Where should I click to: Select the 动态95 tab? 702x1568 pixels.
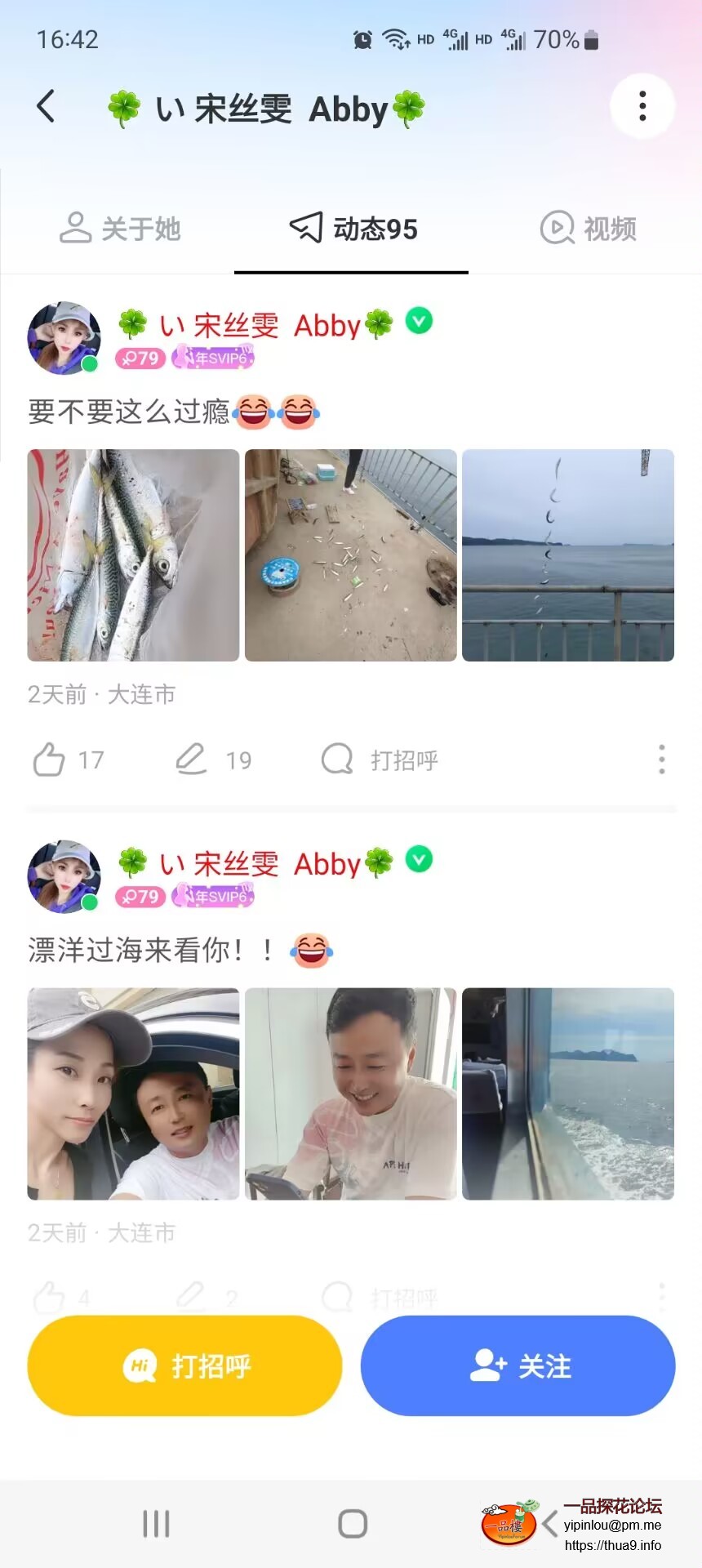(353, 229)
